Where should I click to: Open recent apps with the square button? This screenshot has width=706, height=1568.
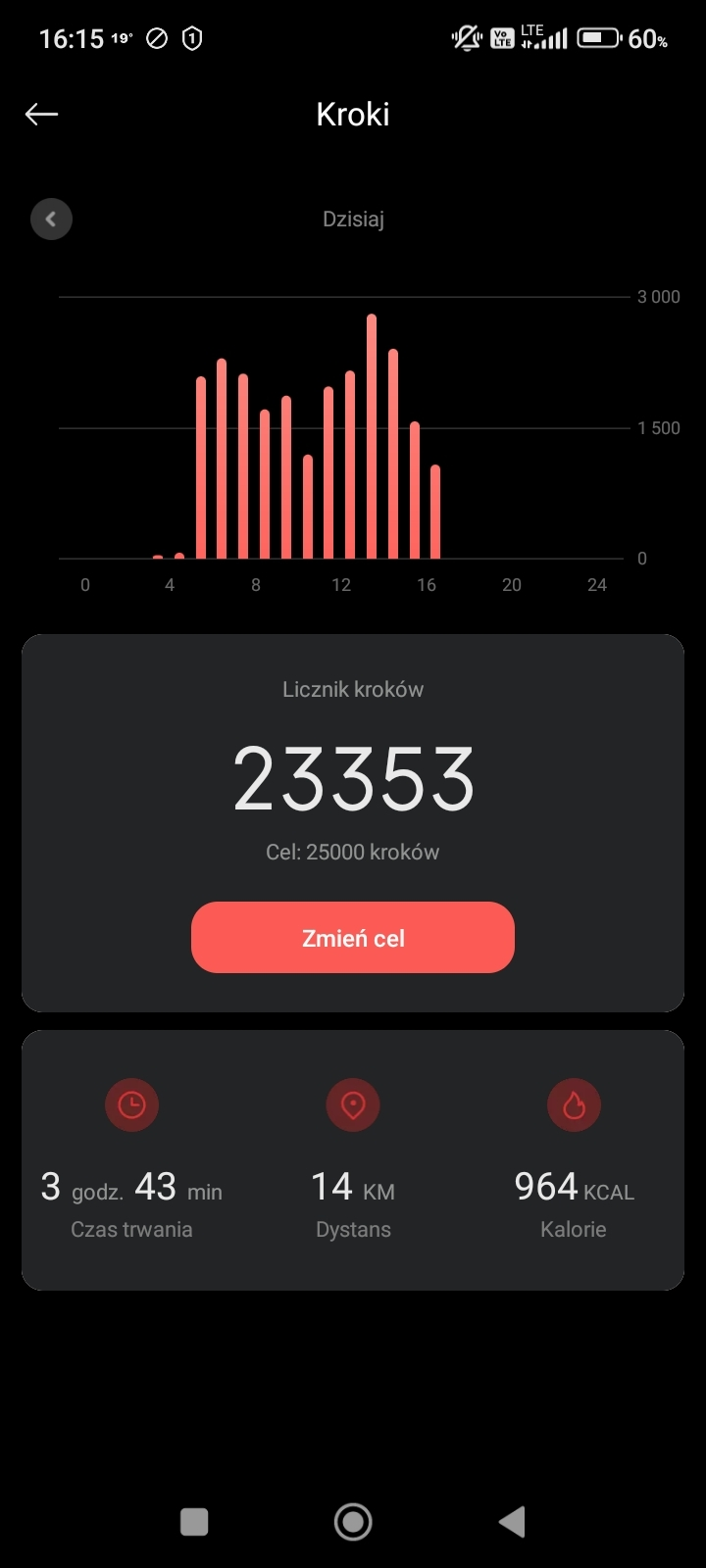pyautogui.click(x=194, y=1522)
